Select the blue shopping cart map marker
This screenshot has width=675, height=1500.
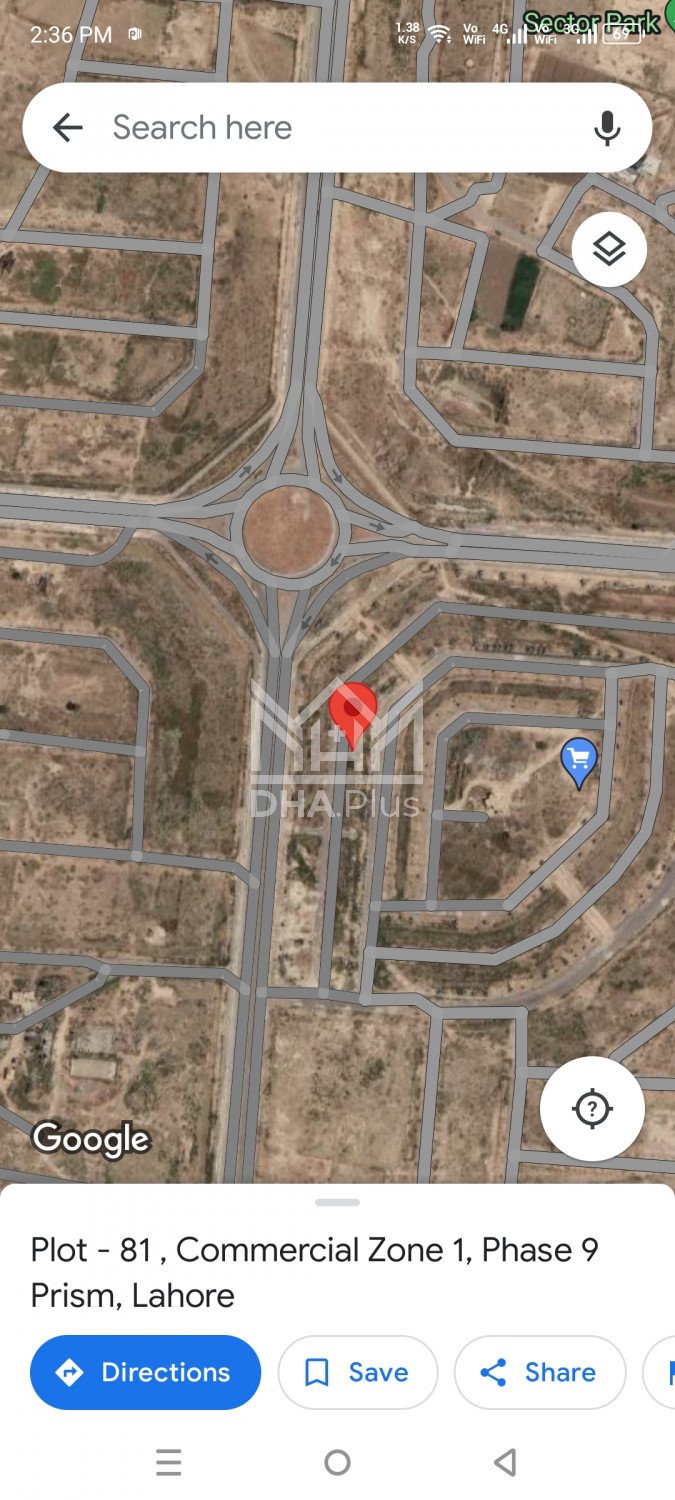click(x=579, y=761)
